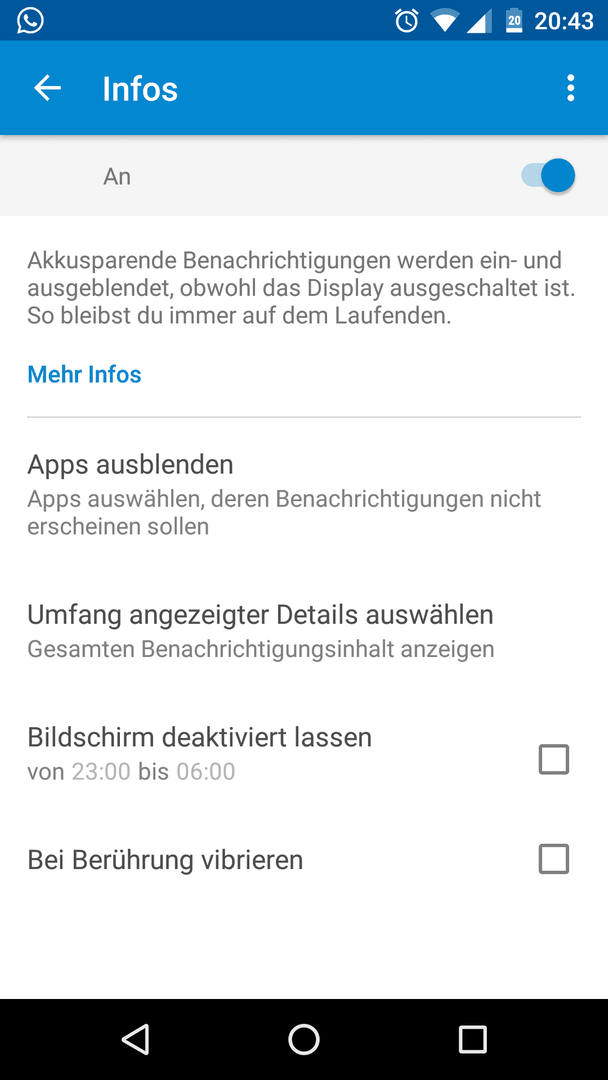608x1080 pixels.
Task: Open the three-dot overflow menu
Action: pyautogui.click(x=570, y=88)
